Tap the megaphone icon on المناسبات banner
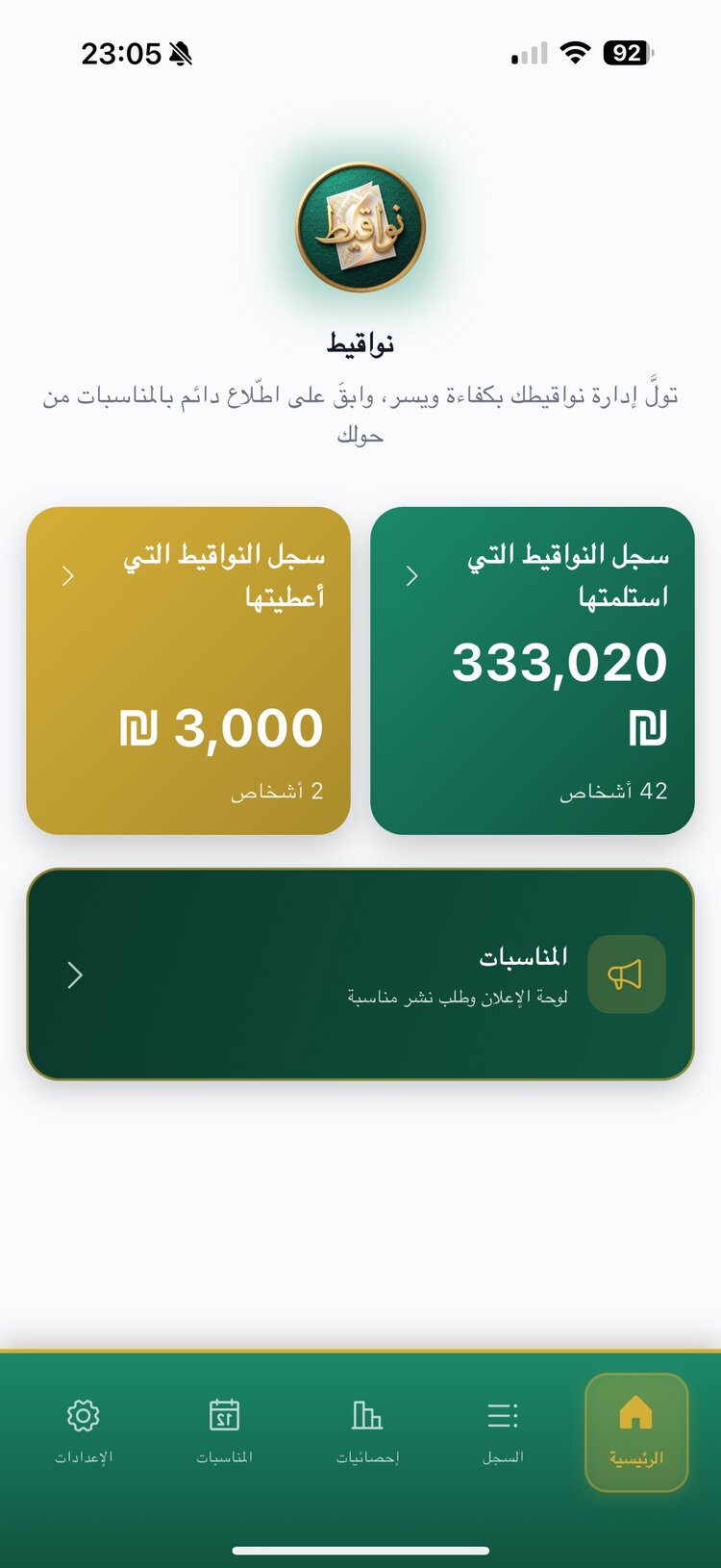This screenshot has height=1568, width=721. [x=626, y=974]
